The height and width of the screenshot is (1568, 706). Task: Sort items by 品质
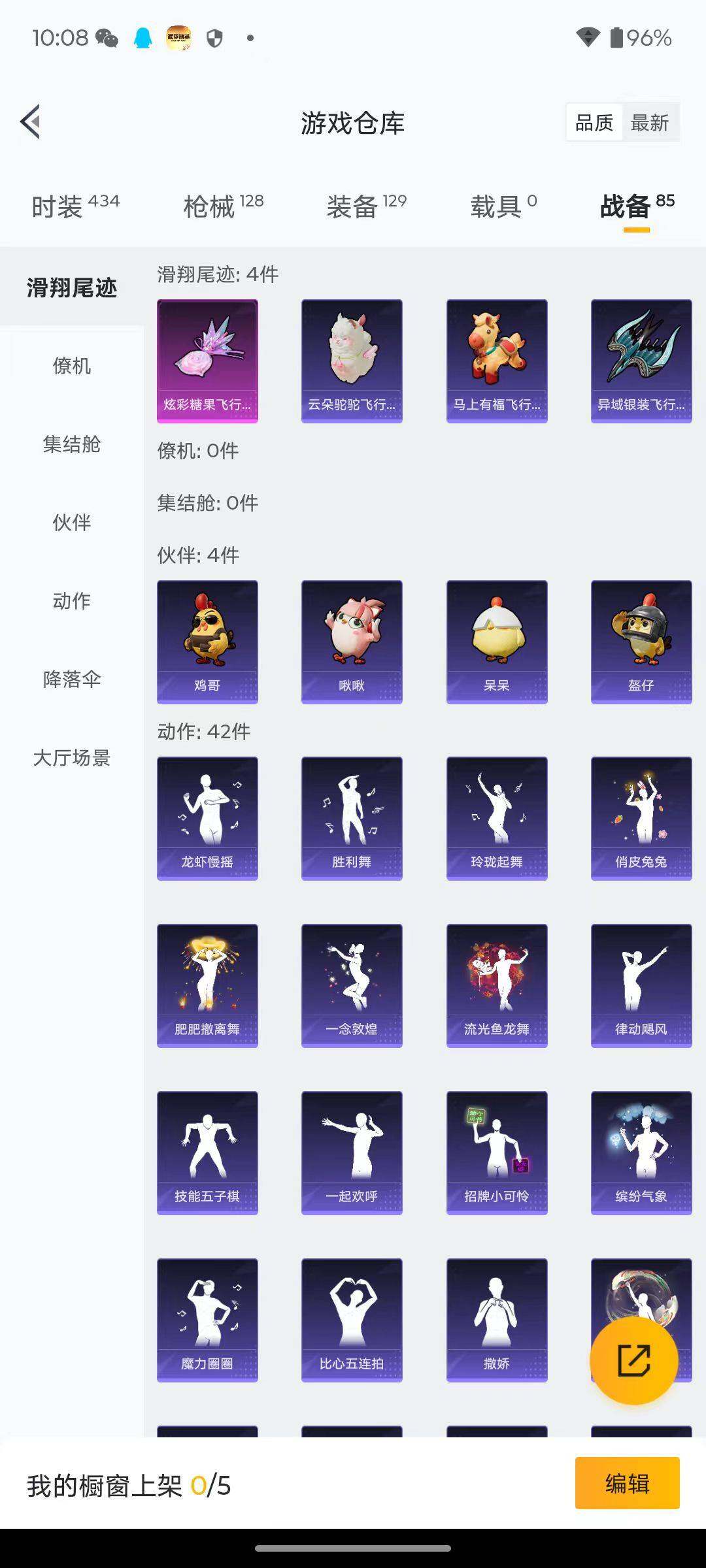[x=594, y=122]
